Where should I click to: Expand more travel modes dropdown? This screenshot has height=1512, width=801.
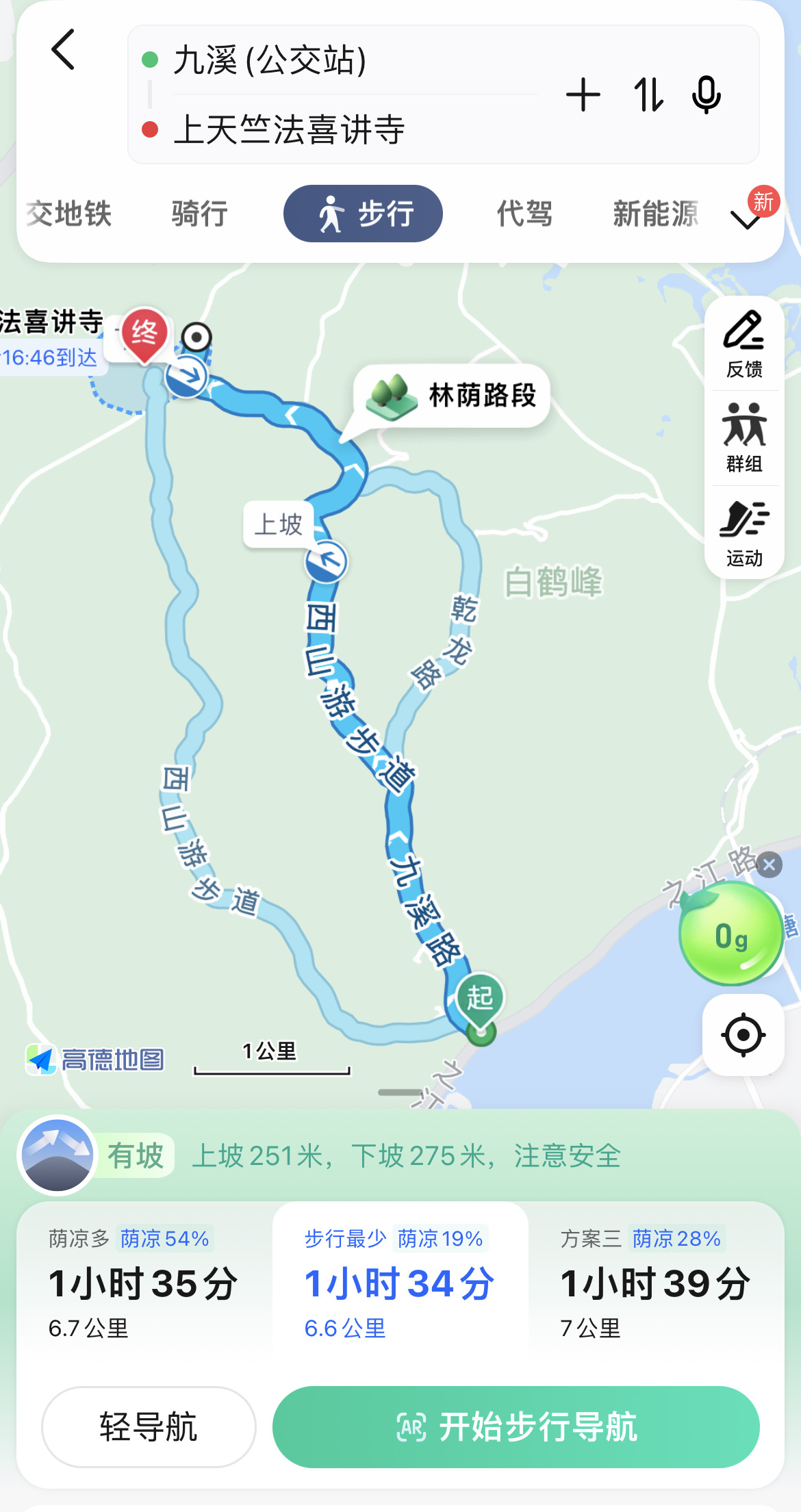(746, 219)
